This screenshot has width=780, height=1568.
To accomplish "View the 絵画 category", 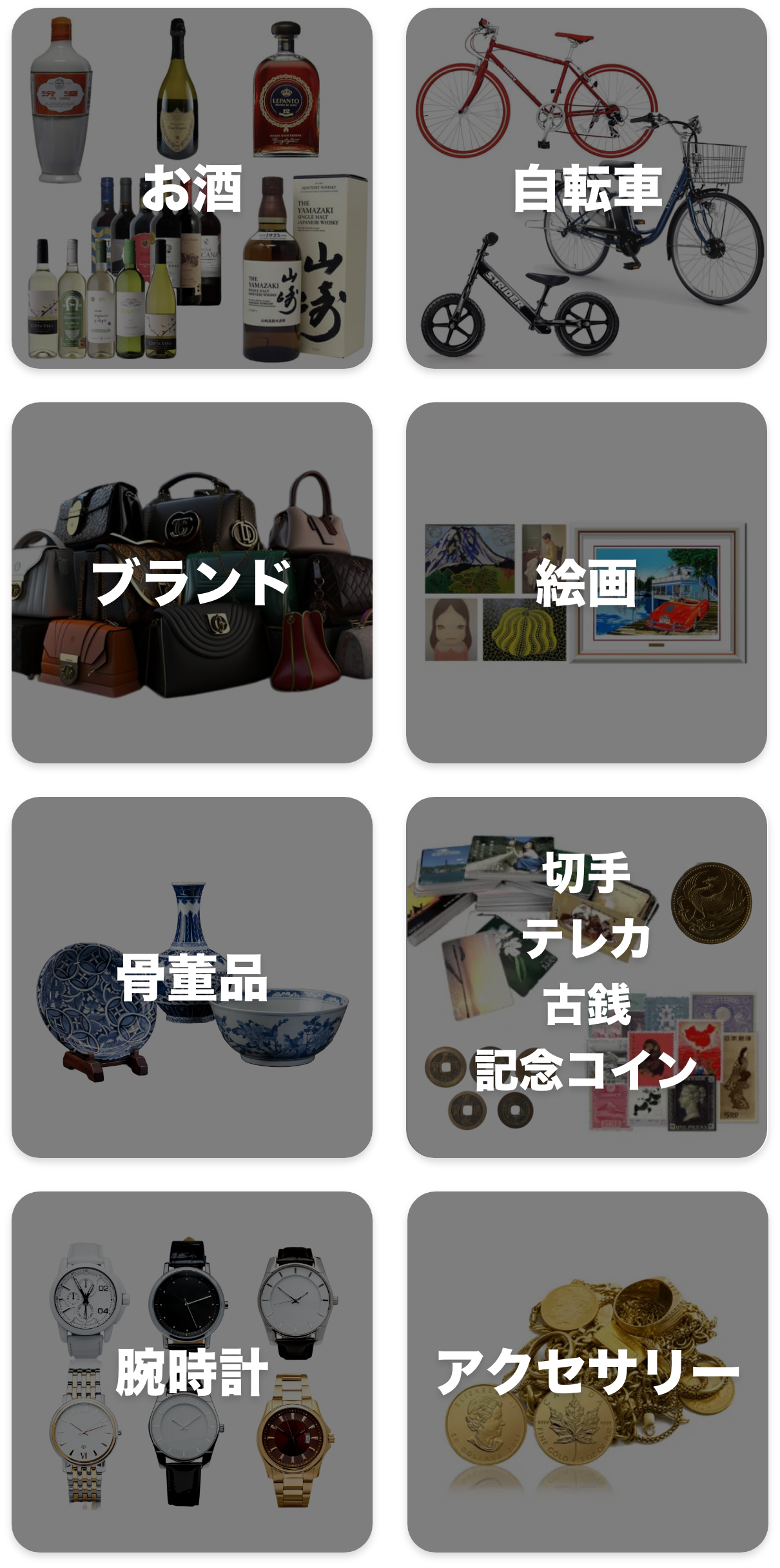I will [586, 582].
